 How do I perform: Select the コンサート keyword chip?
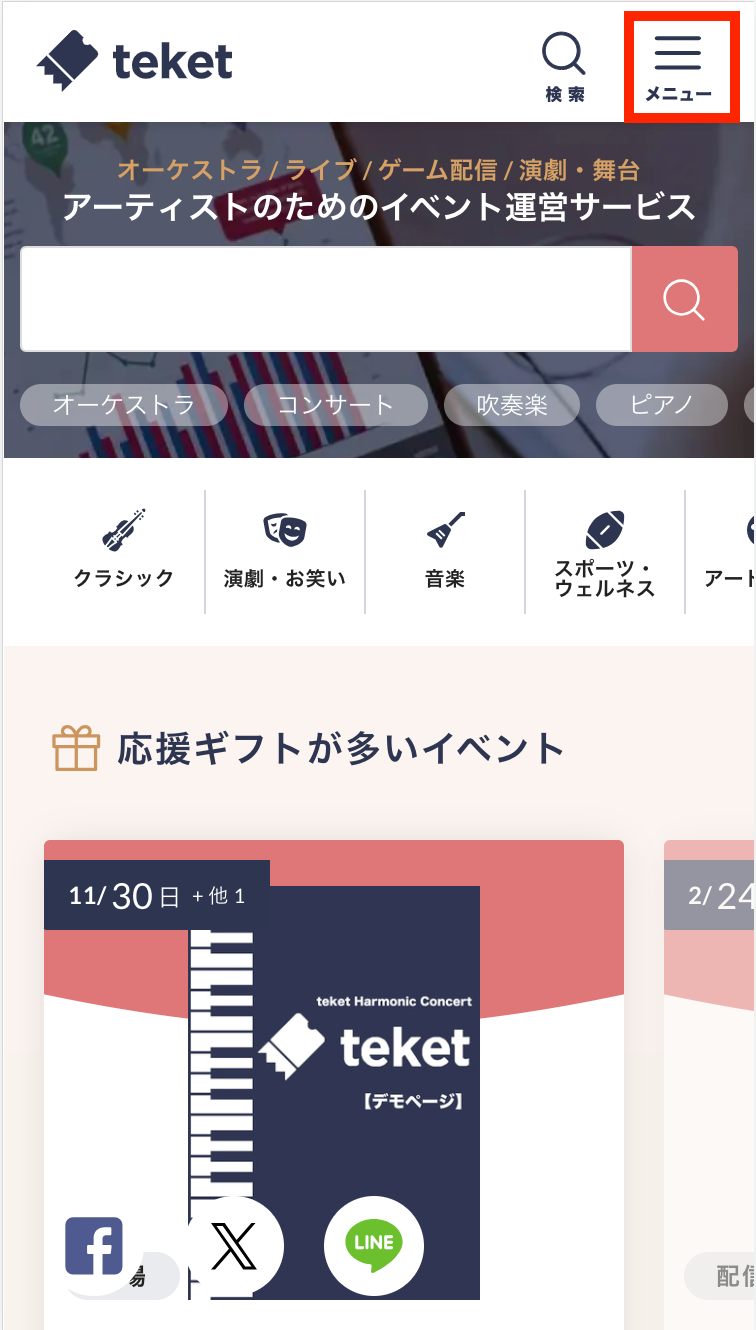coord(335,405)
